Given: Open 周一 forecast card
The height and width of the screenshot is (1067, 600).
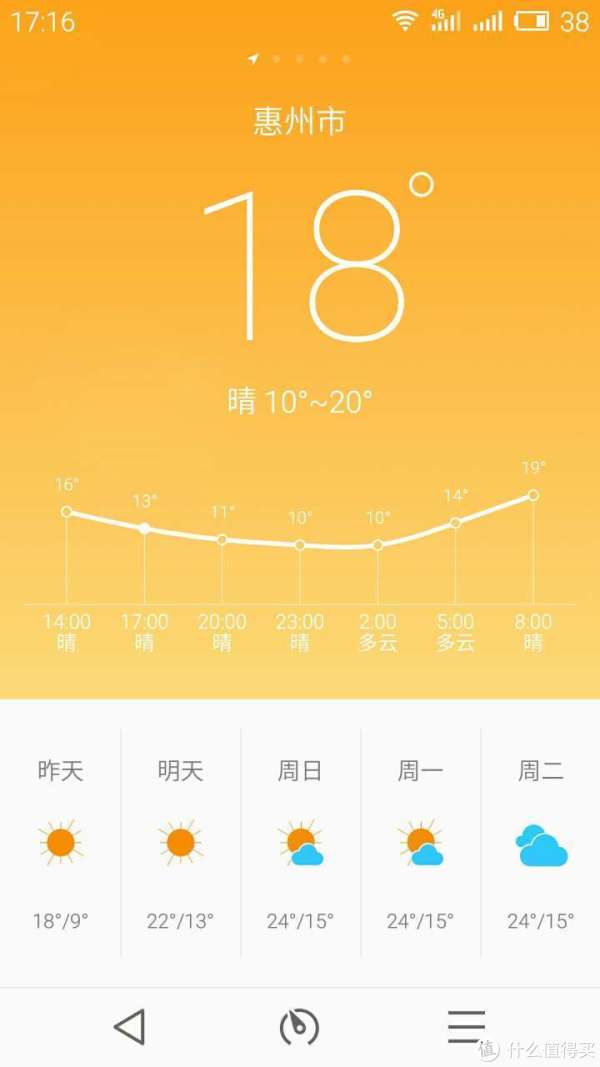Looking at the screenshot, I should click(420, 843).
